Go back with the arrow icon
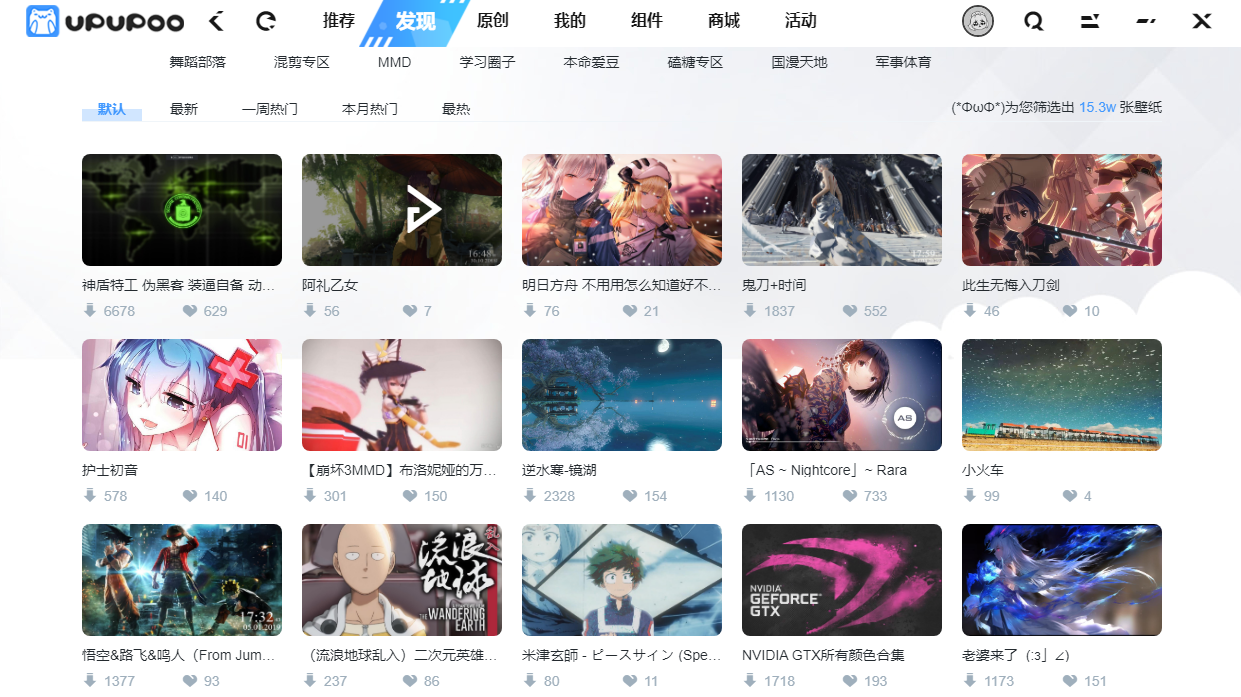The image size is (1241, 697). point(216,21)
